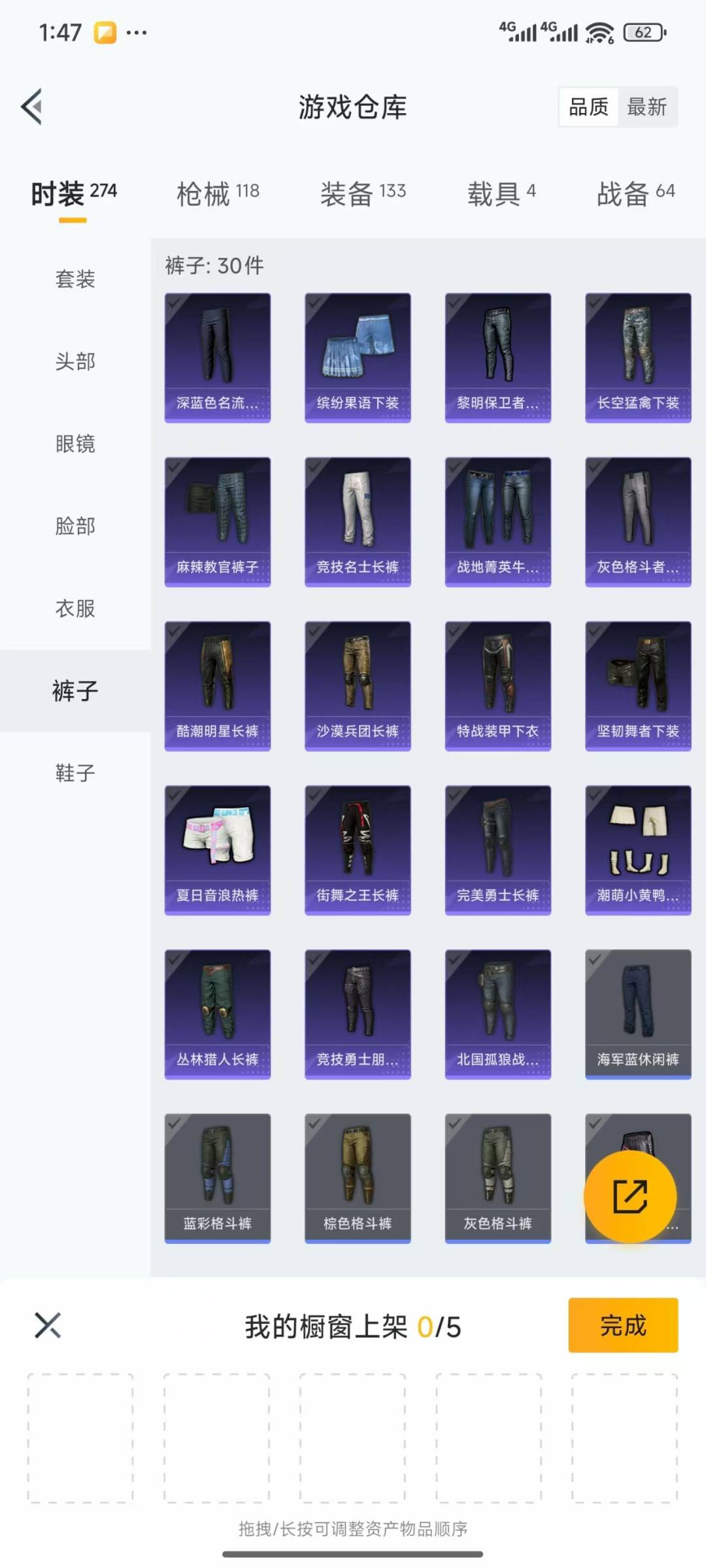The width and height of the screenshot is (706, 1568).
Task: Select the 缤纷果语下装 item
Action: (358, 357)
